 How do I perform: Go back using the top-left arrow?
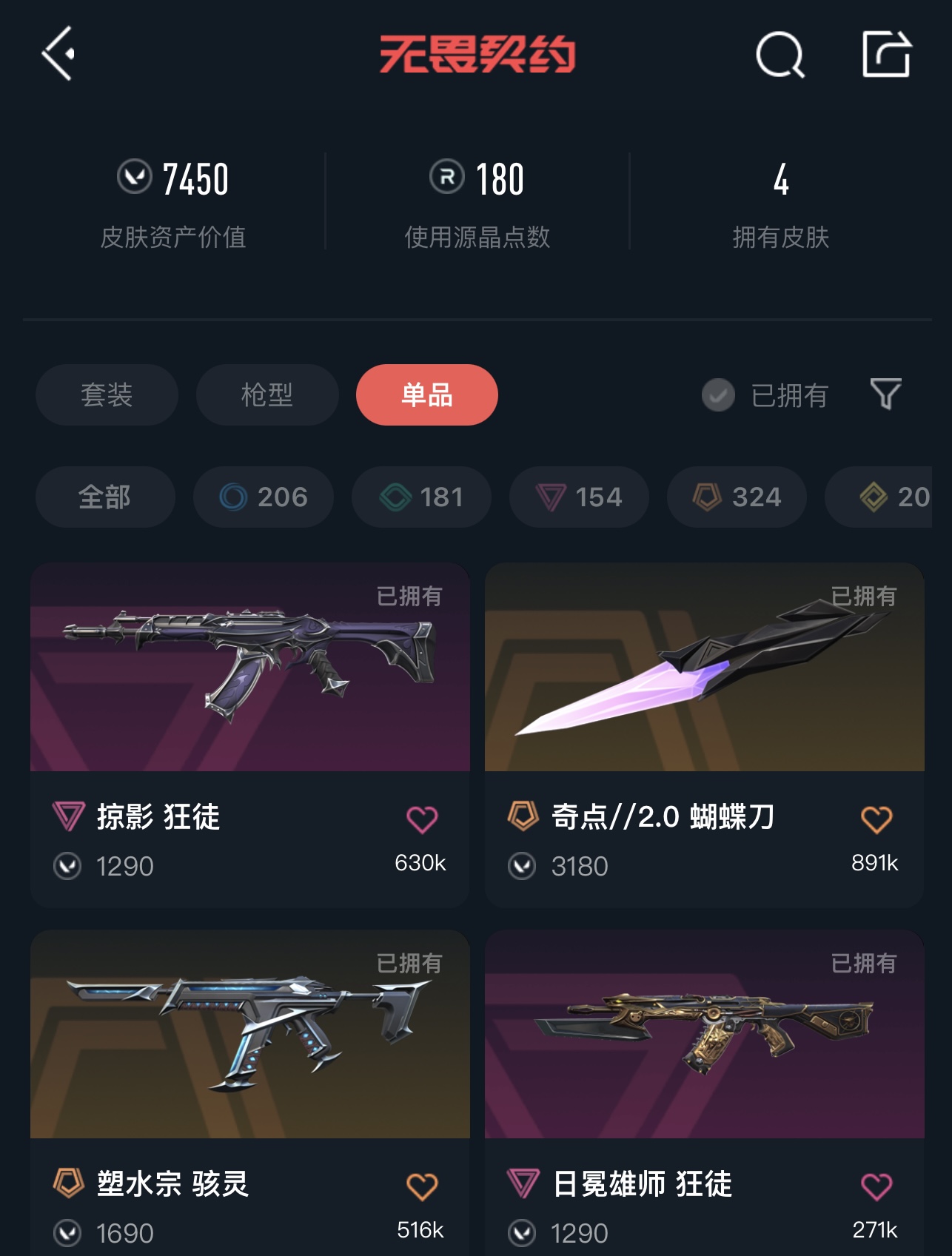tap(58, 53)
